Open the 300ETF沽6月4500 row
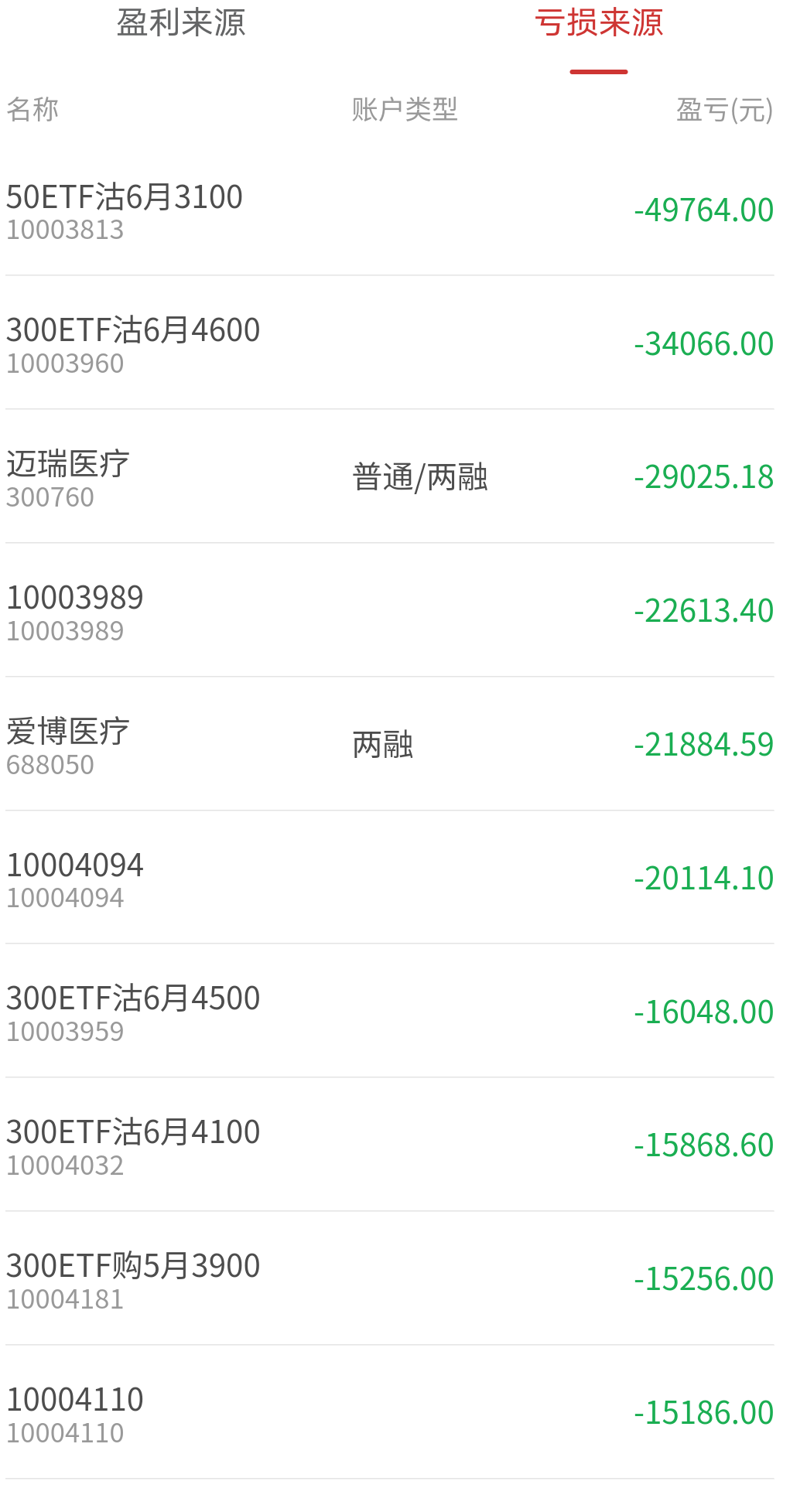The height and width of the screenshot is (1512, 807). [x=389, y=1012]
